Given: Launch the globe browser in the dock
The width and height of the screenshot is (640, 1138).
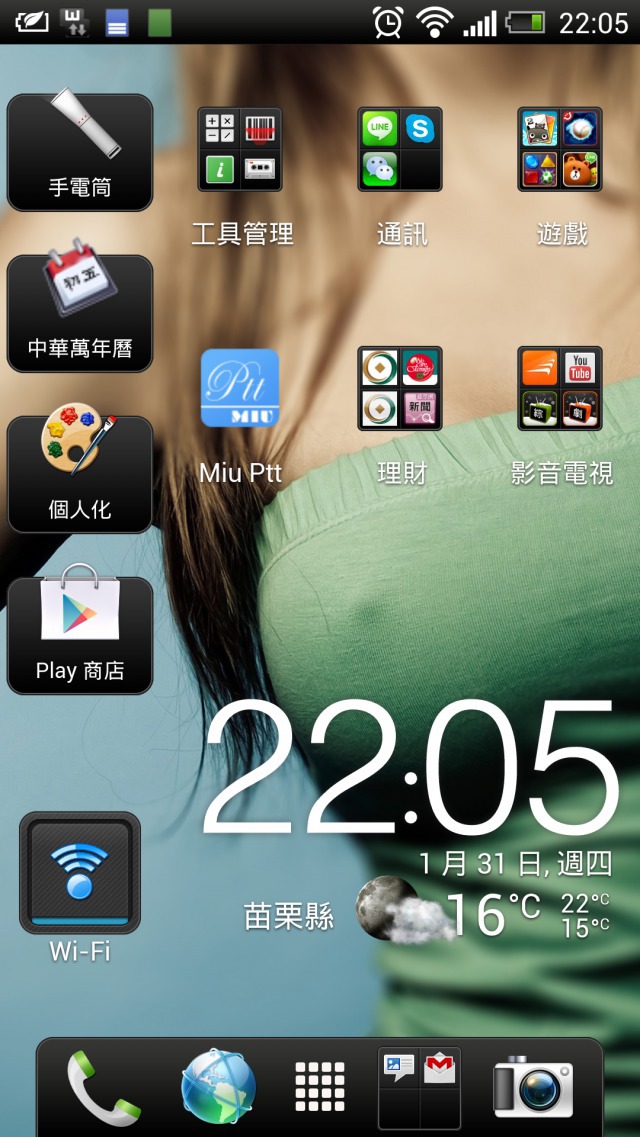Looking at the screenshot, I should click(x=218, y=1086).
